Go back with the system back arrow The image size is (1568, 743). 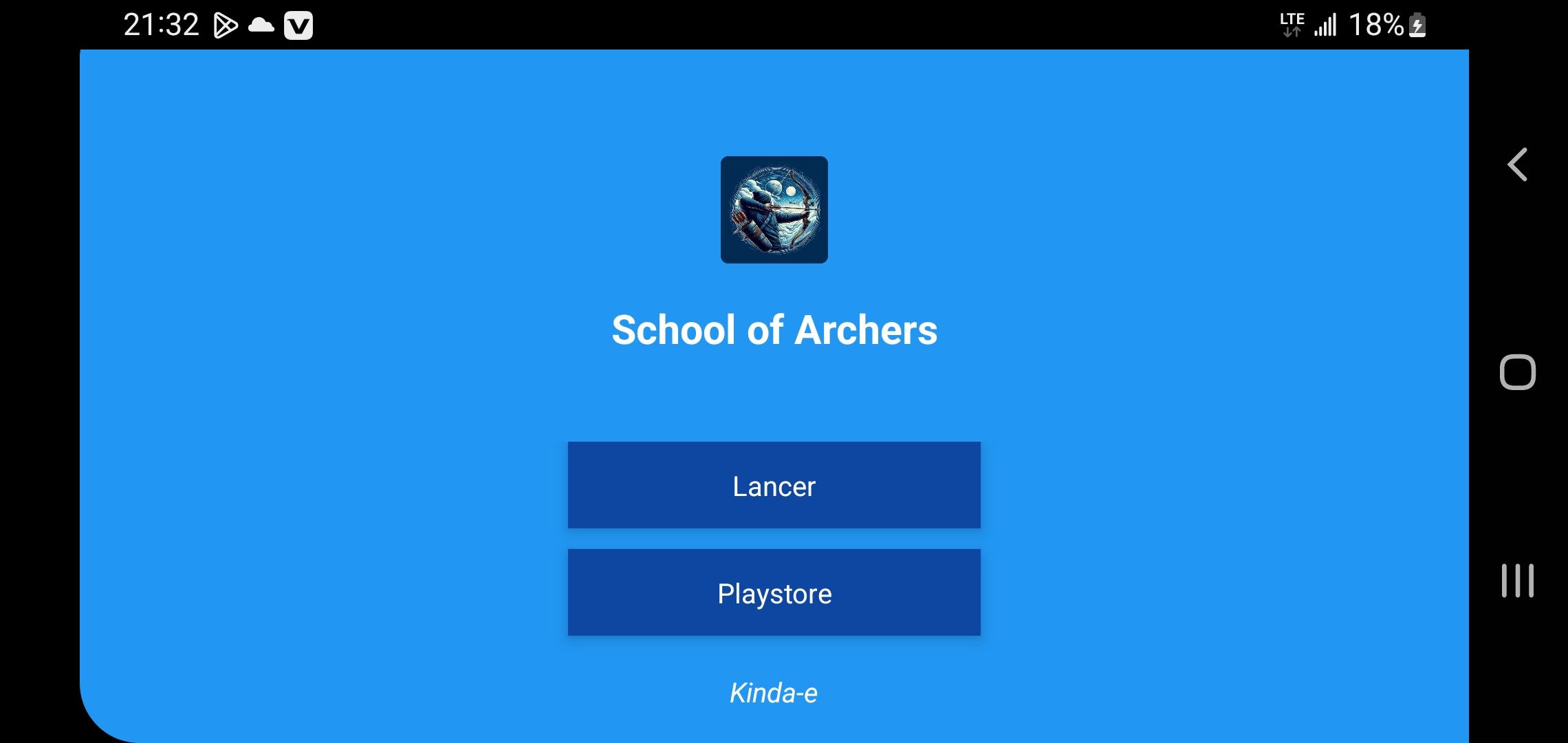point(1517,165)
